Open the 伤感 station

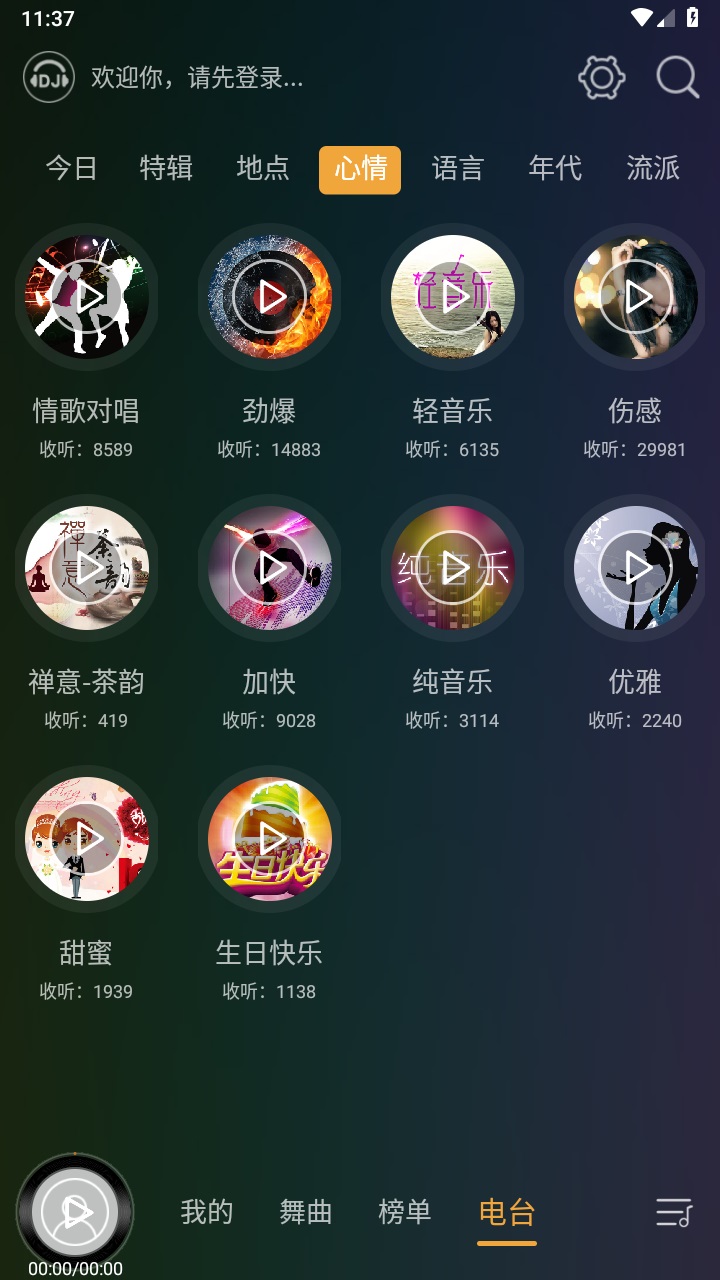(636, 297)
